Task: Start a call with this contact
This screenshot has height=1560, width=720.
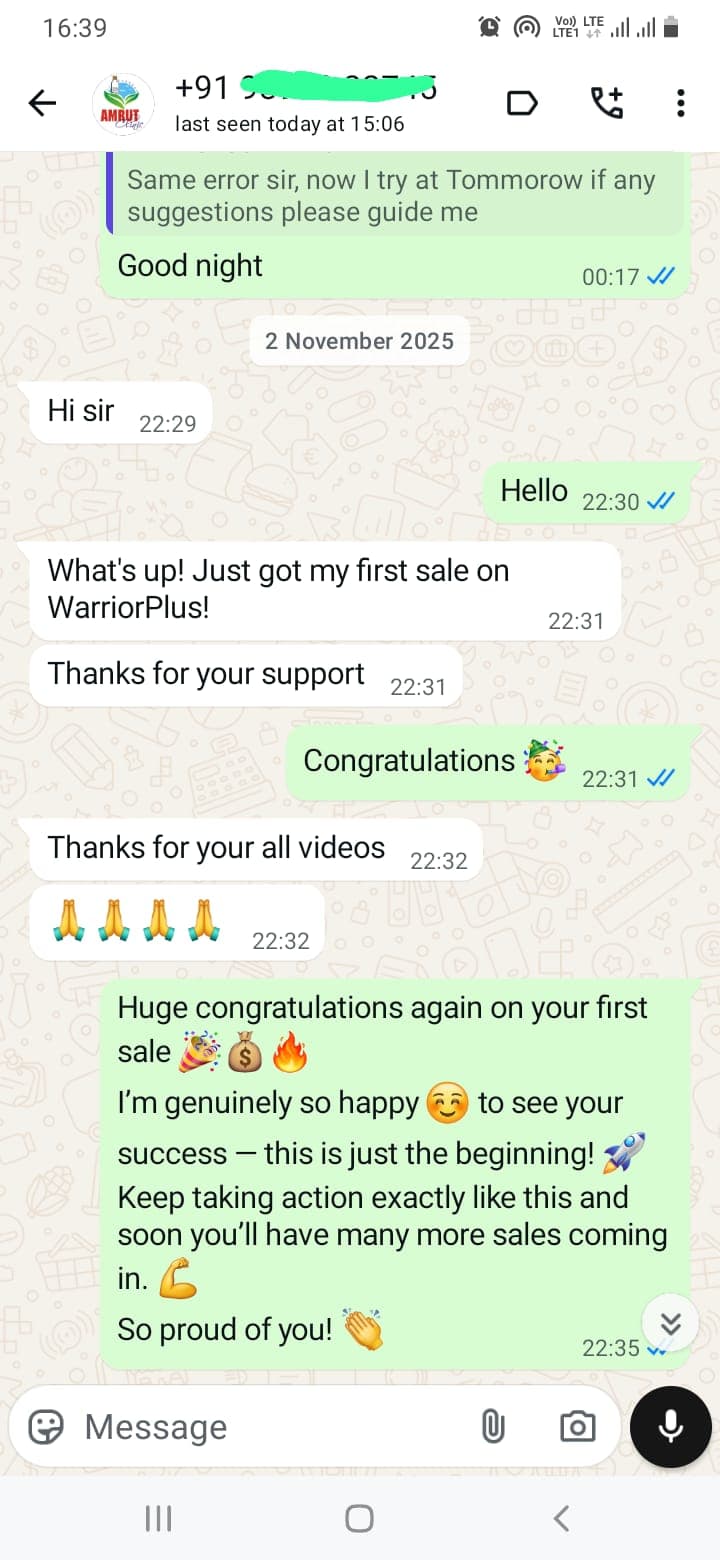Action: tap(606, 103)
